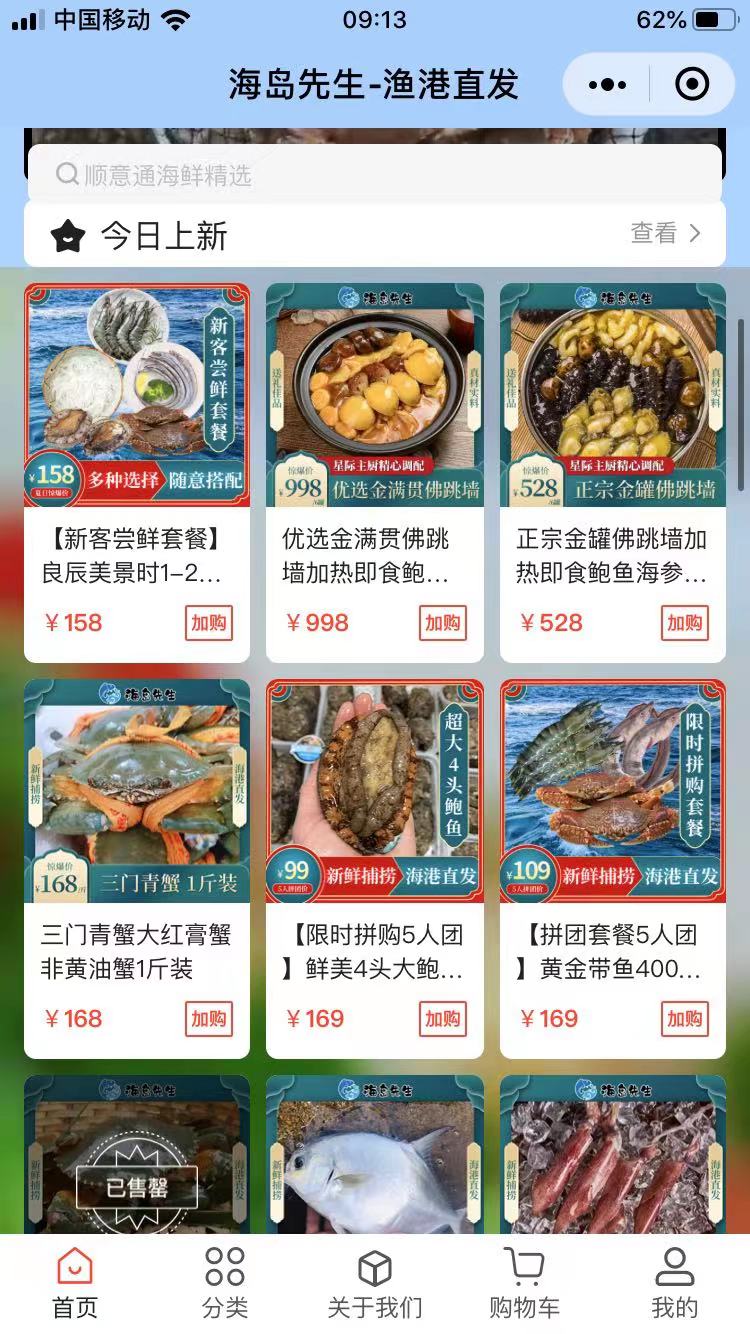Add the 黄金带鱼 拼团套餐 to cart
This screenshot has width=750, height=1334.
[x=685, y=1019]
